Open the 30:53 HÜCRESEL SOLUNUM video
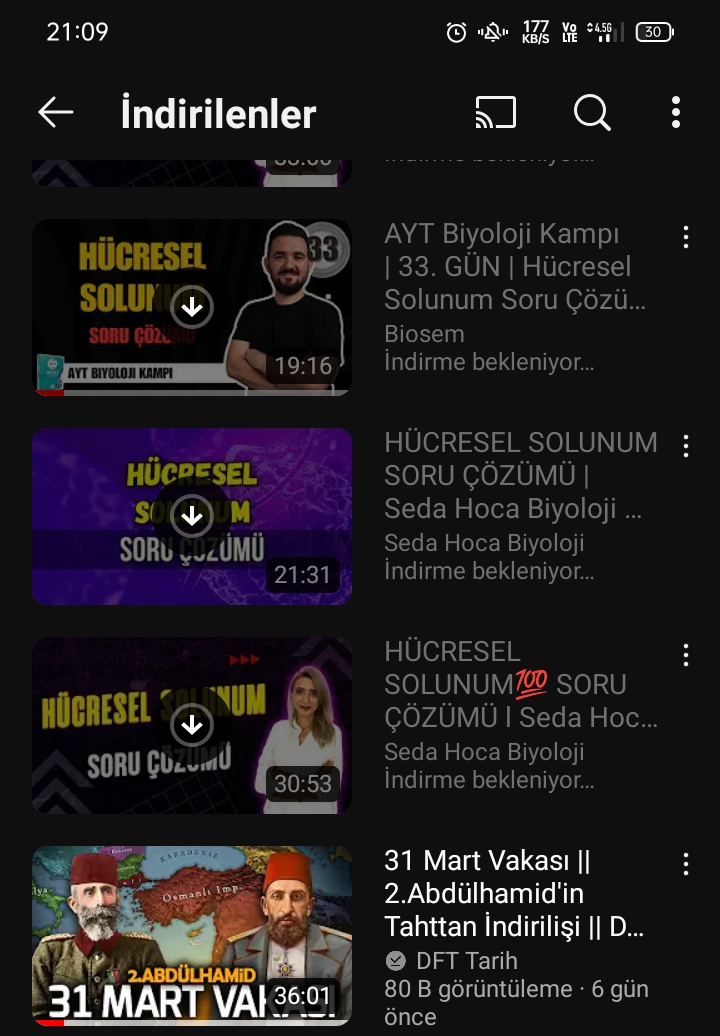Viewport: 720px width, 1036px height. click(x=192, y=725)
